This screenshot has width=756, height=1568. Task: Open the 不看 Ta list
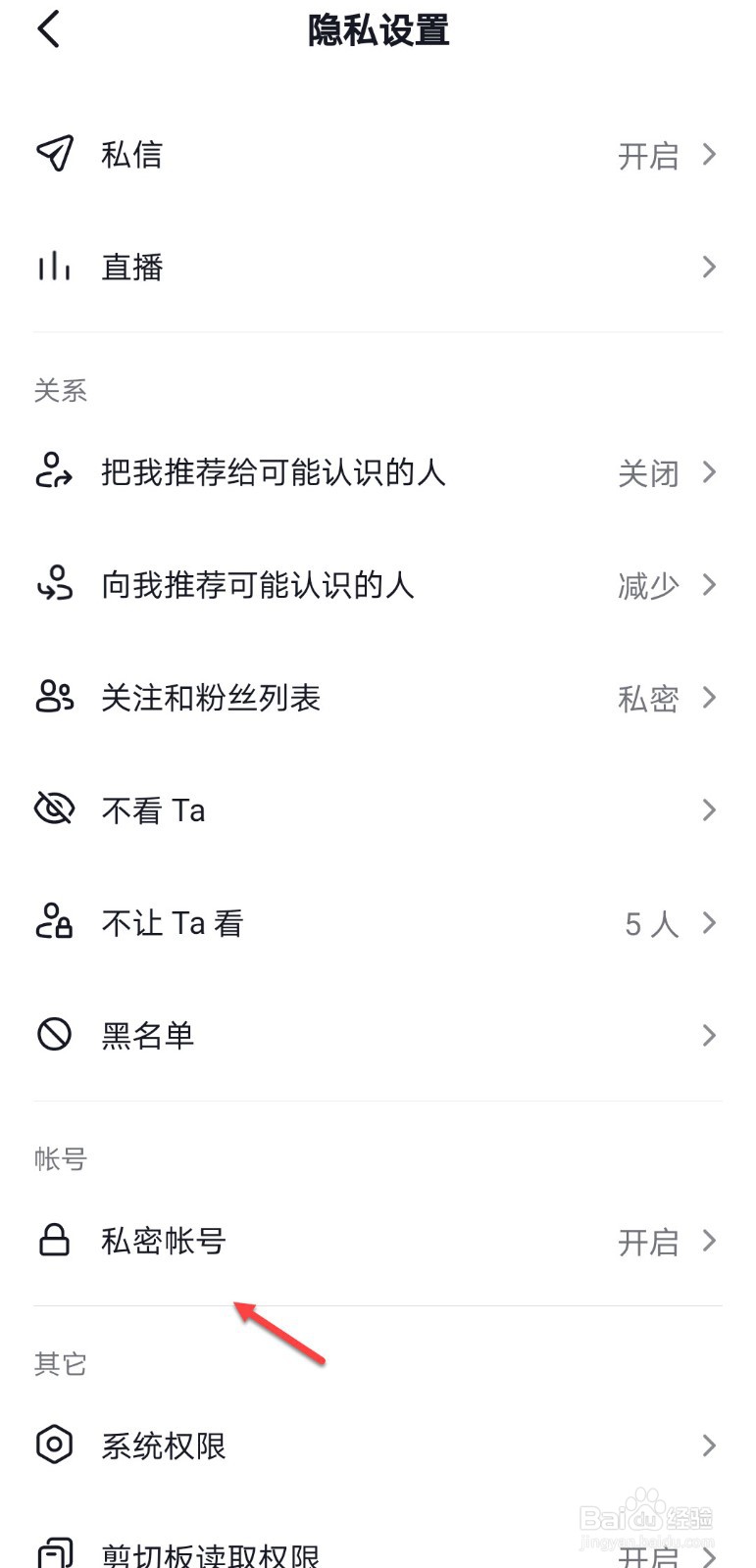point(378,810)
